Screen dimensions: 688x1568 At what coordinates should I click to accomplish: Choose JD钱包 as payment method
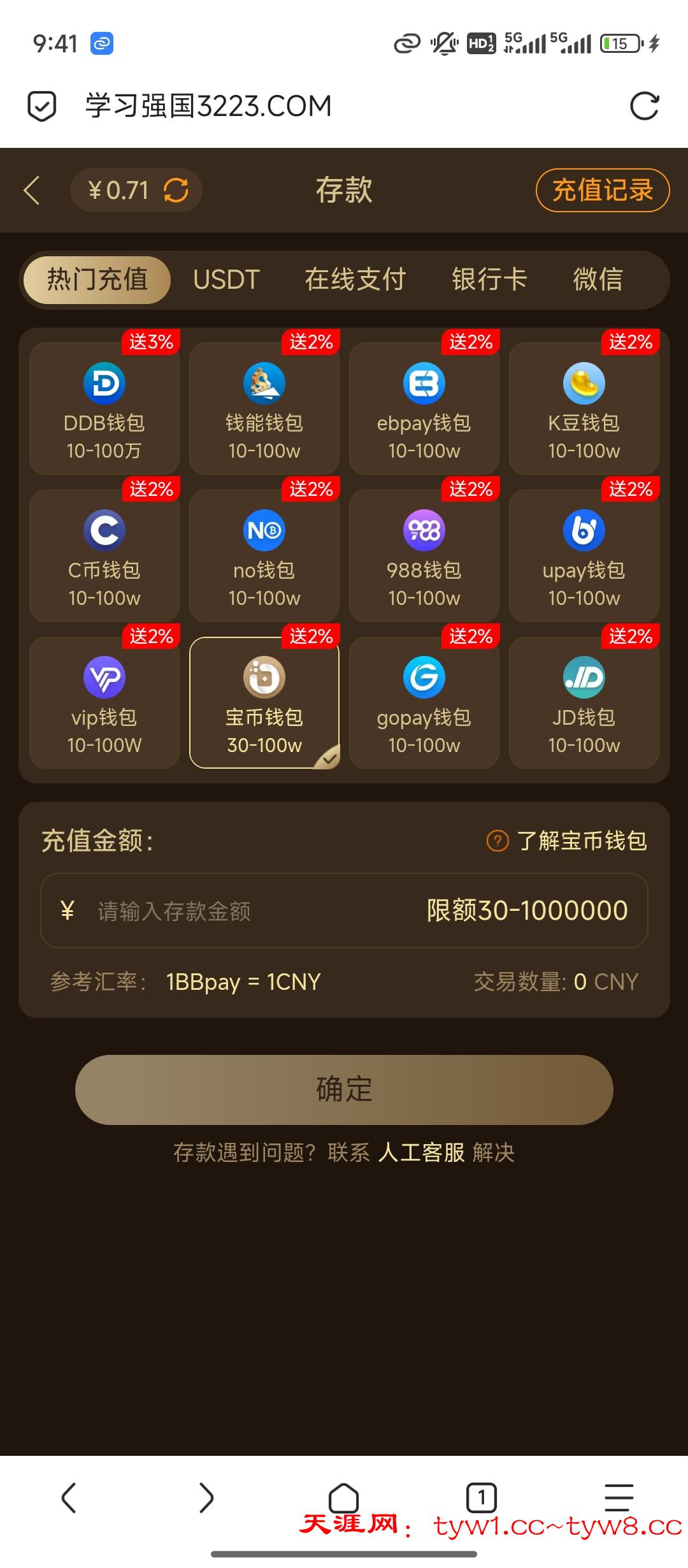click(x=584, y=703)
